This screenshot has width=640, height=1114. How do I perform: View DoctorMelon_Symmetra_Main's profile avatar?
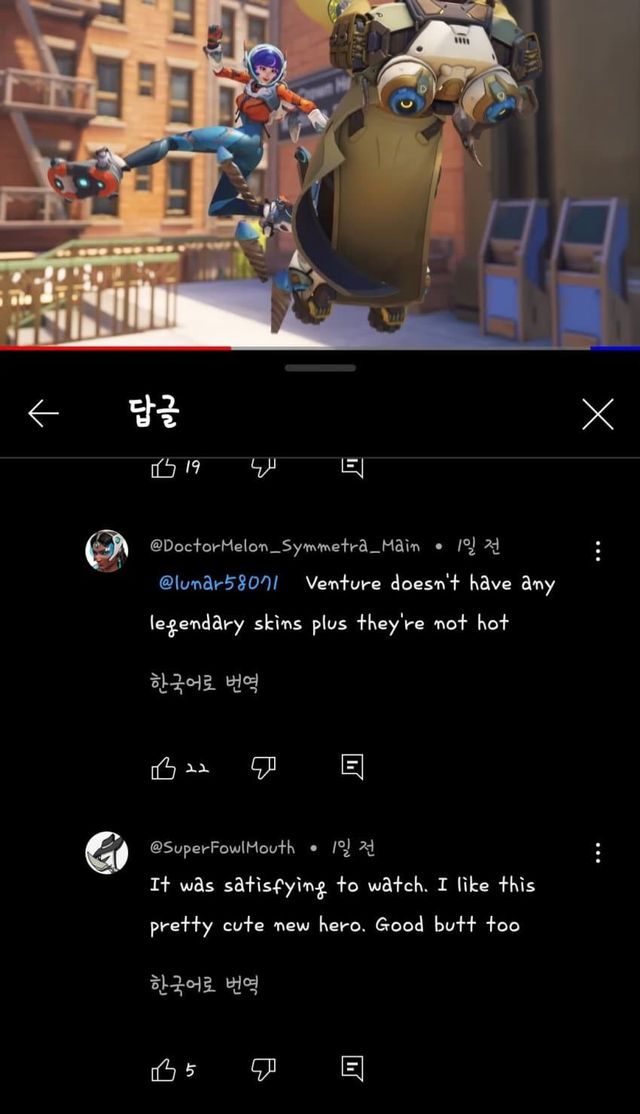107,551
